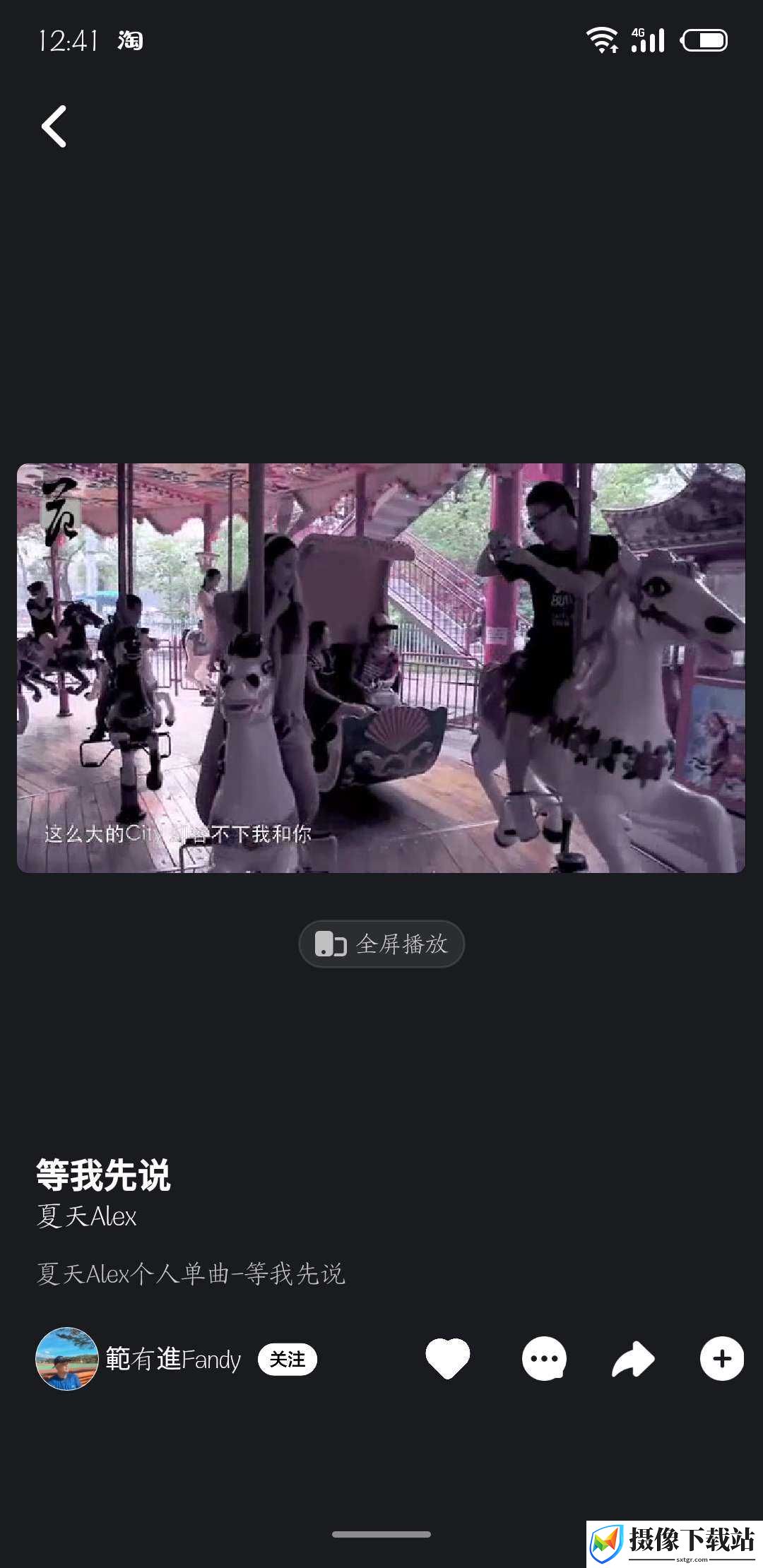The image size is (763, 1568).
Task: Open 範有進Fandy's profile avatar
Action: click(67, 1359)
